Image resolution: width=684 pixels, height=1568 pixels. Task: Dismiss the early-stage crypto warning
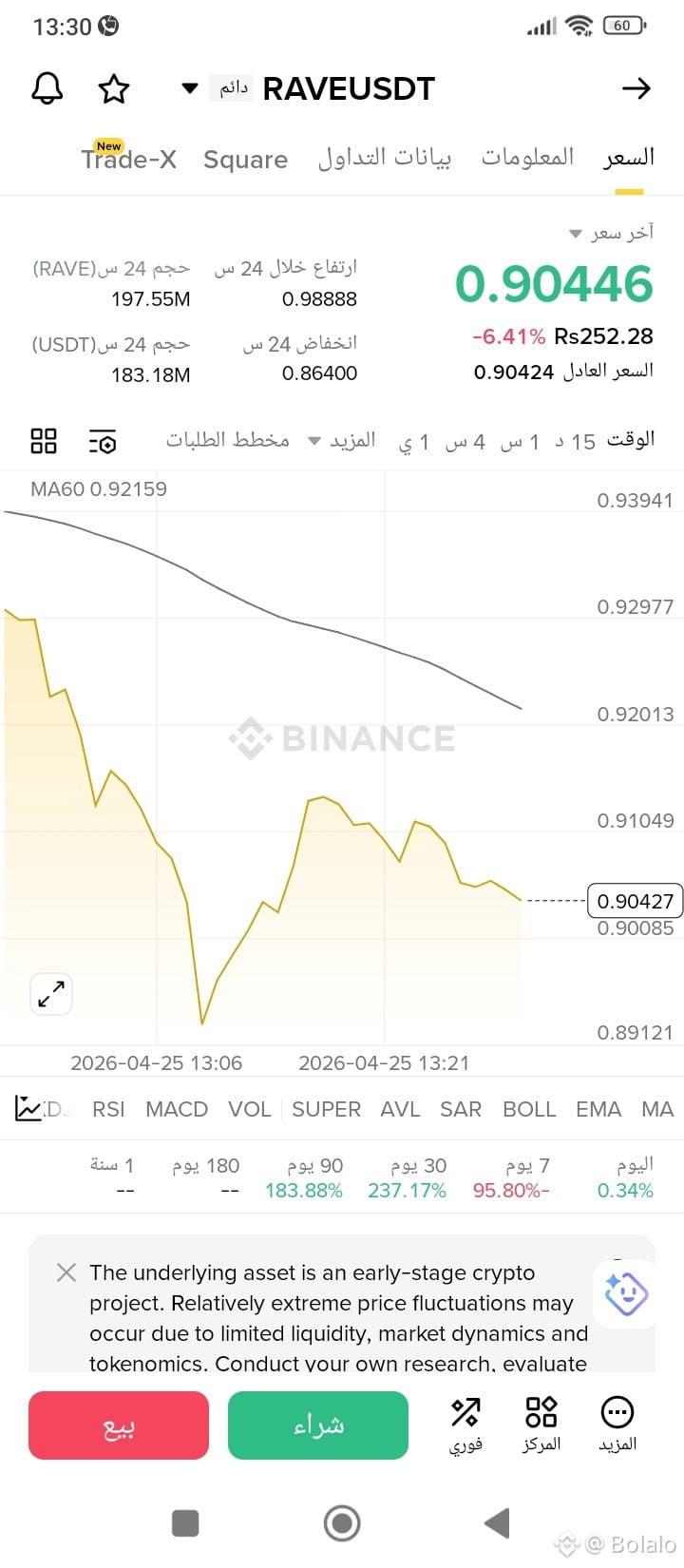(66, 1272)
